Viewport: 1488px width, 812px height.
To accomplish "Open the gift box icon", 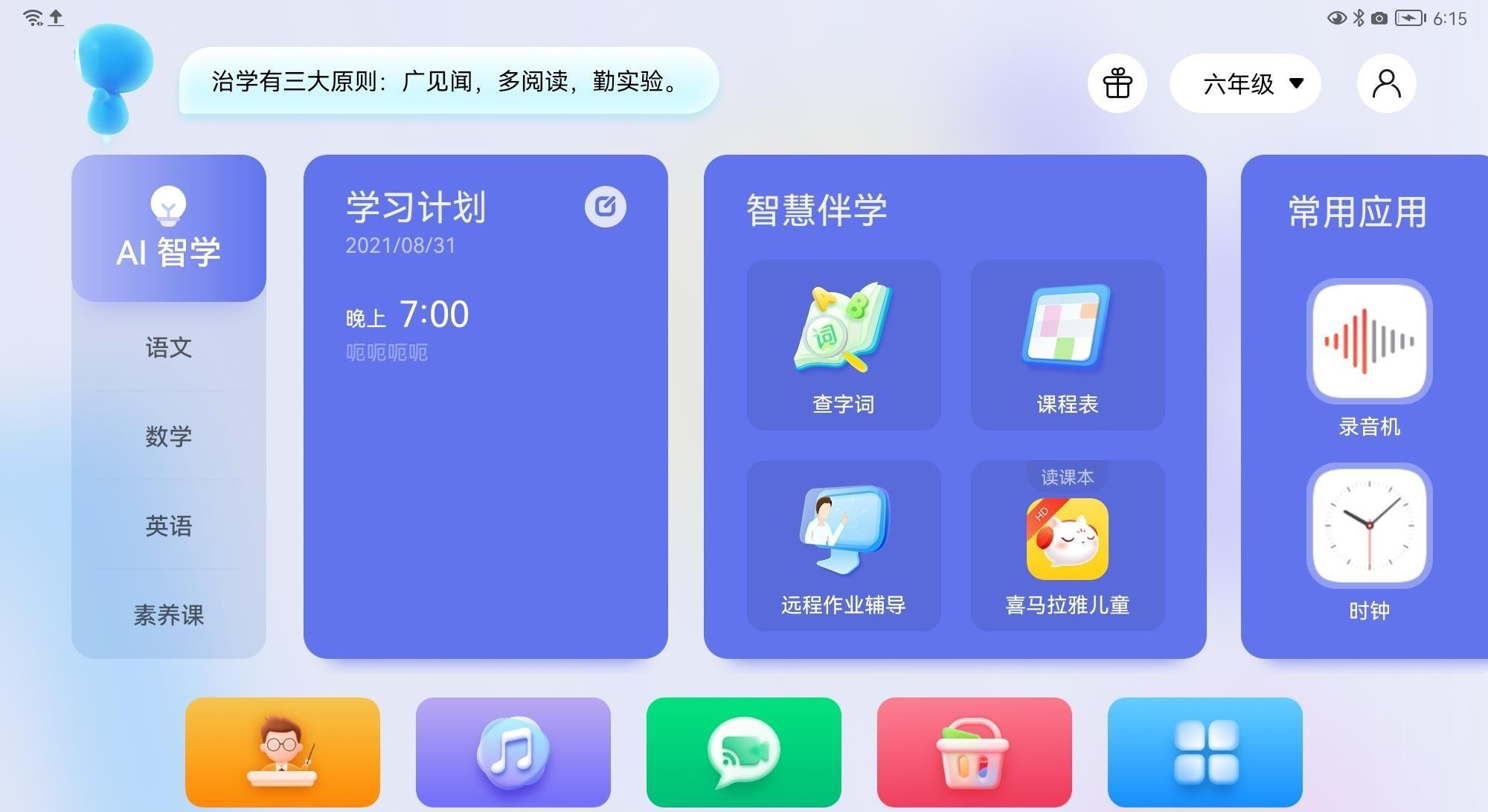I will (1117, 83).
